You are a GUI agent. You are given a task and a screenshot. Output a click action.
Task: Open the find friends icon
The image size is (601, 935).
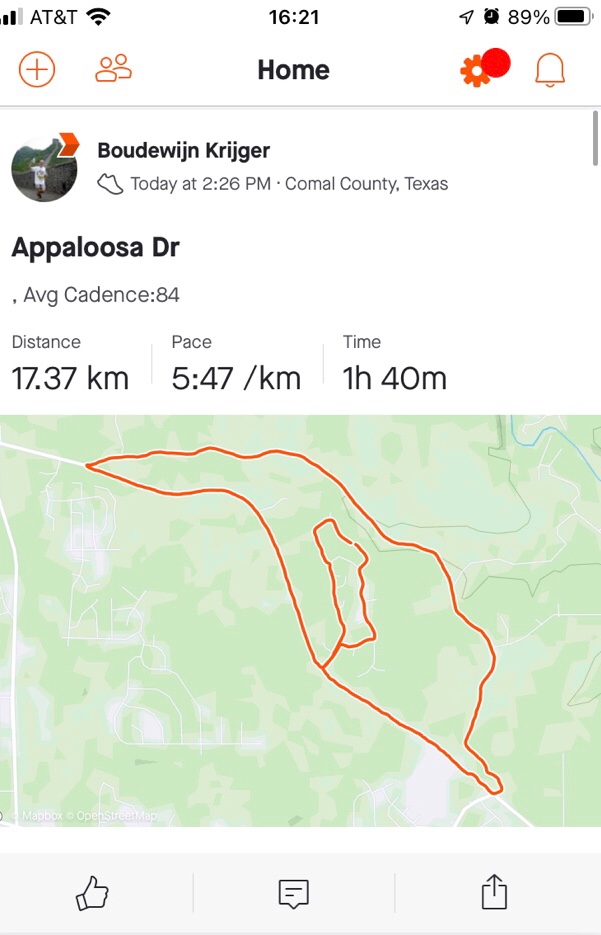tap(114, 69)
